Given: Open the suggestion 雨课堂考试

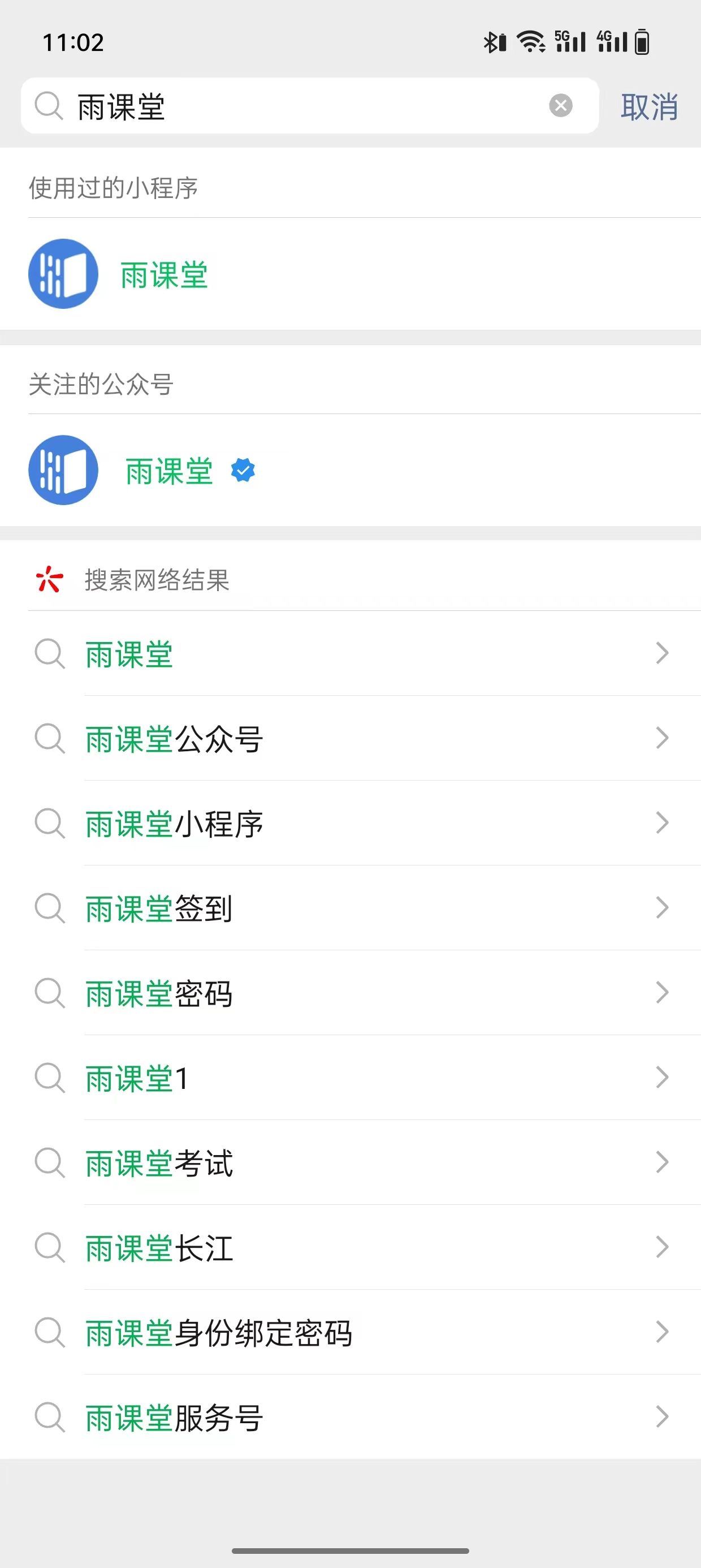Looking at the screenshot, I should tap(350, 1162).
